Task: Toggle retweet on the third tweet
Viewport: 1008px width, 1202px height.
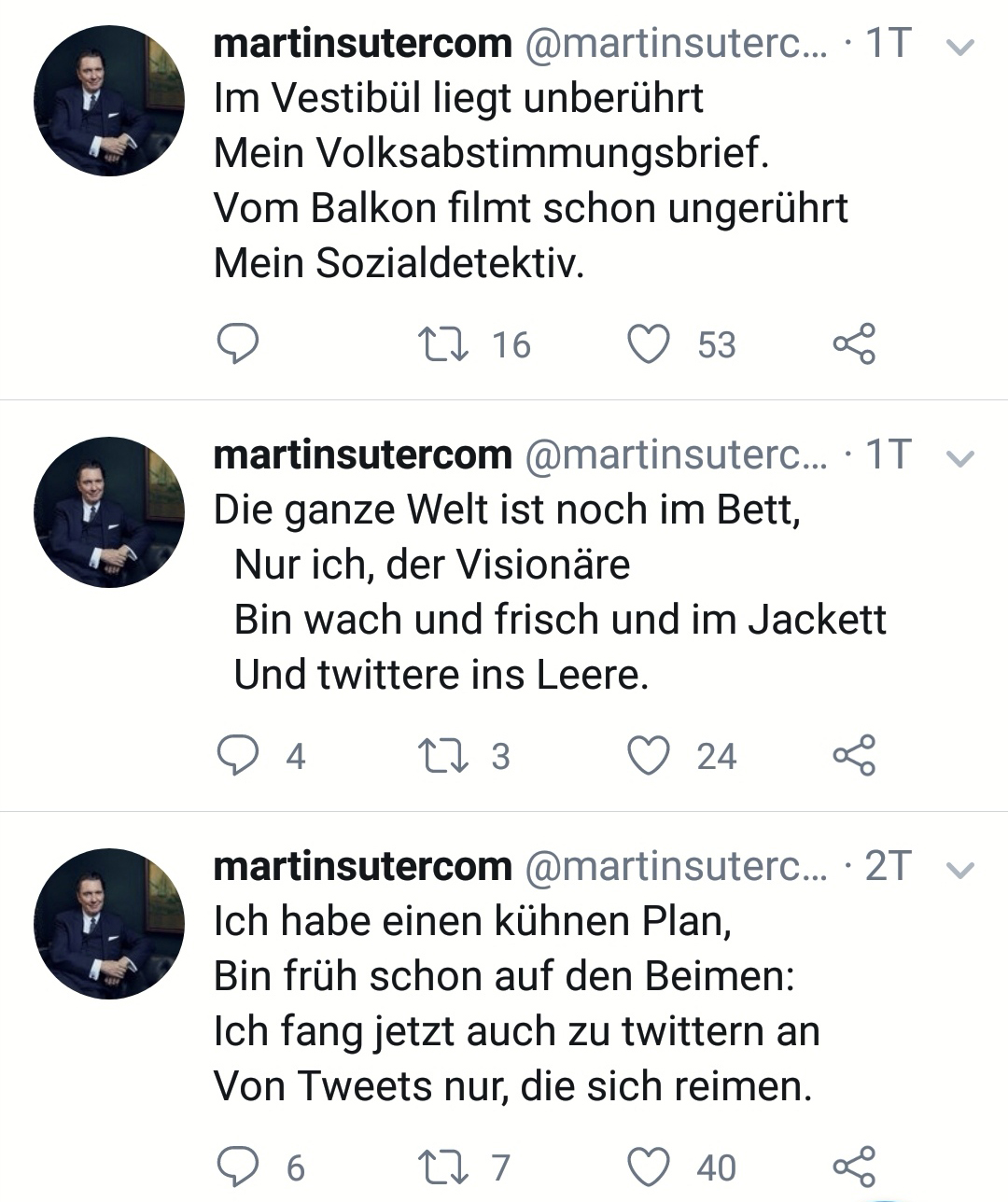Action: pyautogui.click(x=445, y=1167)
